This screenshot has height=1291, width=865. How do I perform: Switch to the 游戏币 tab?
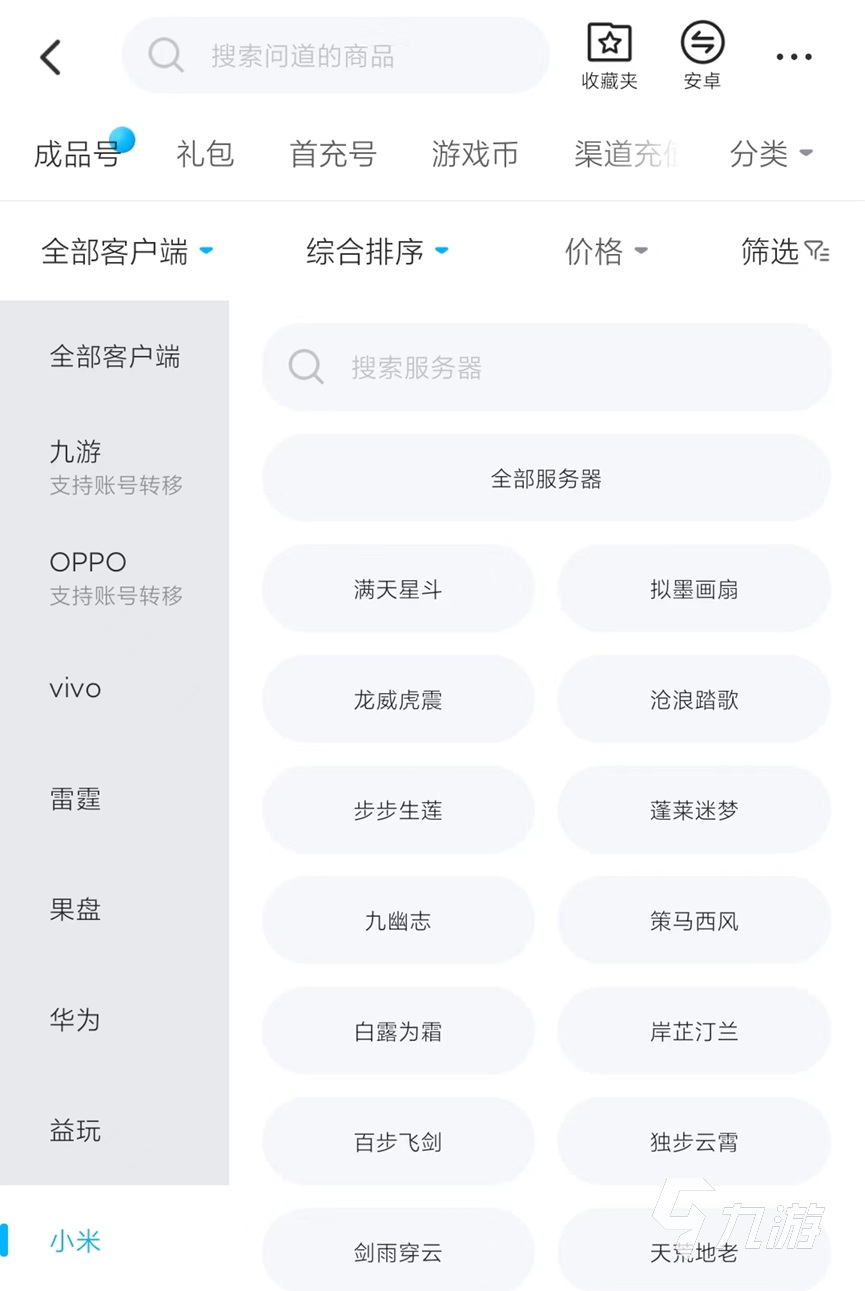coord(475,154)
